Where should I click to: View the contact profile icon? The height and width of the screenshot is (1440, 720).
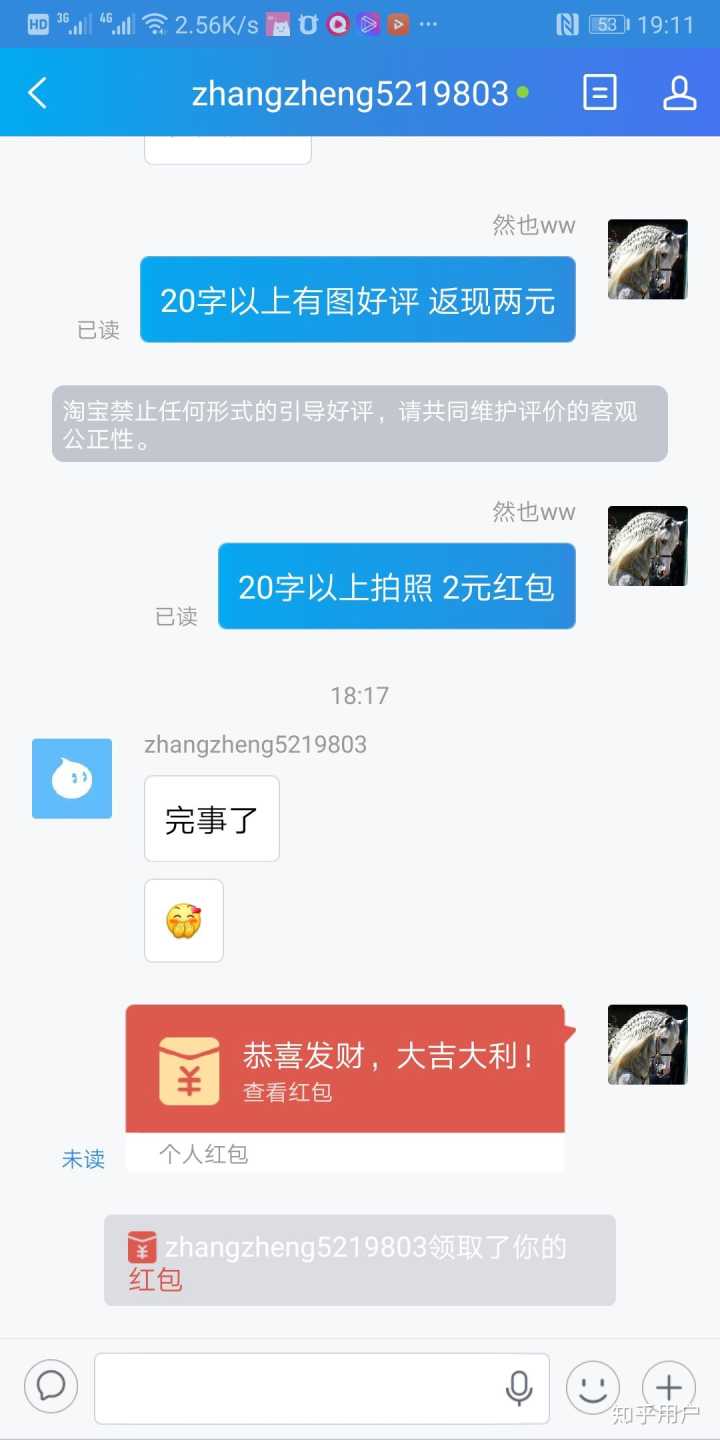coord(679,94)
